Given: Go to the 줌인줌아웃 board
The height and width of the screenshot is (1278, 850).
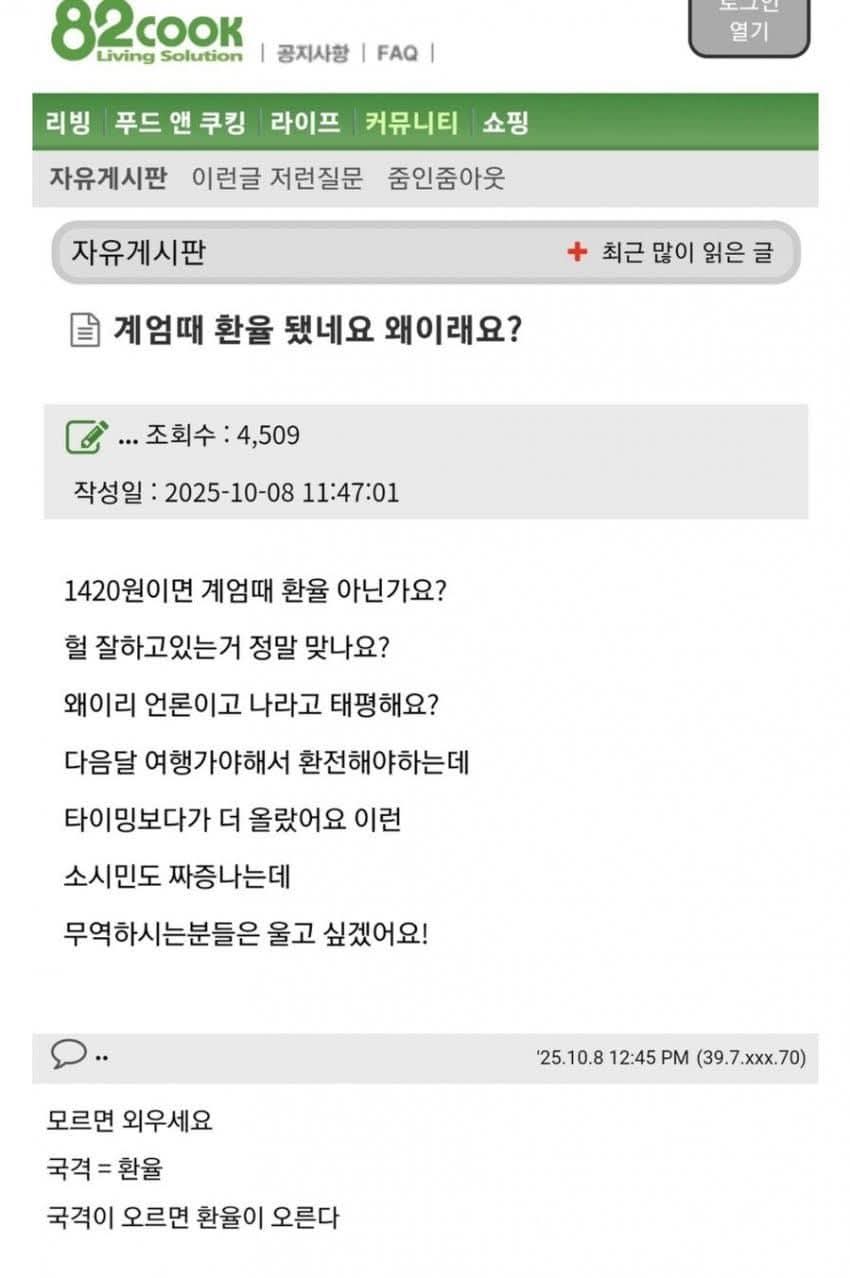Looking at the screenshot, I should (446, 179).
